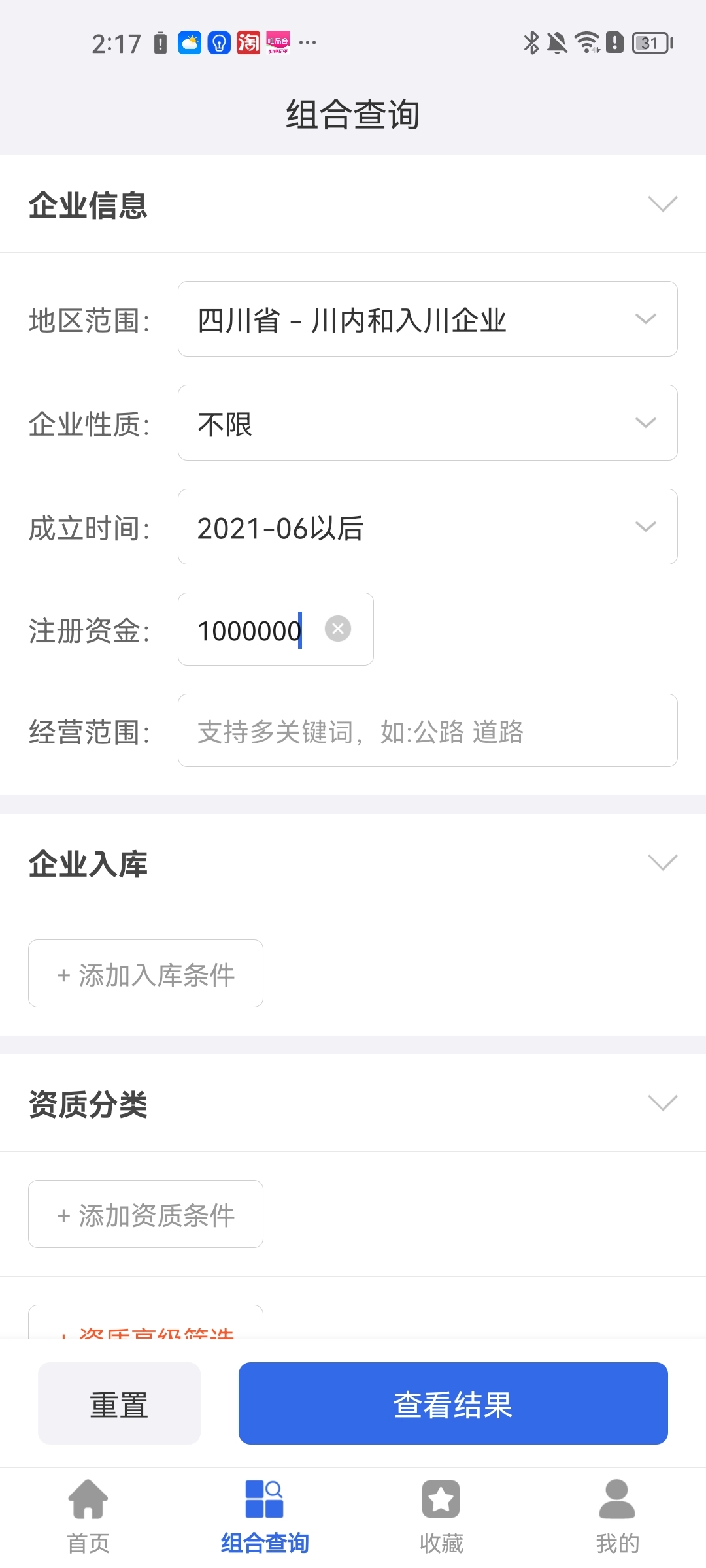Image resolution: width=706 pixels, height=1568 pixels.
Task: View results with 查看结果
Action: click(453, 1403)
